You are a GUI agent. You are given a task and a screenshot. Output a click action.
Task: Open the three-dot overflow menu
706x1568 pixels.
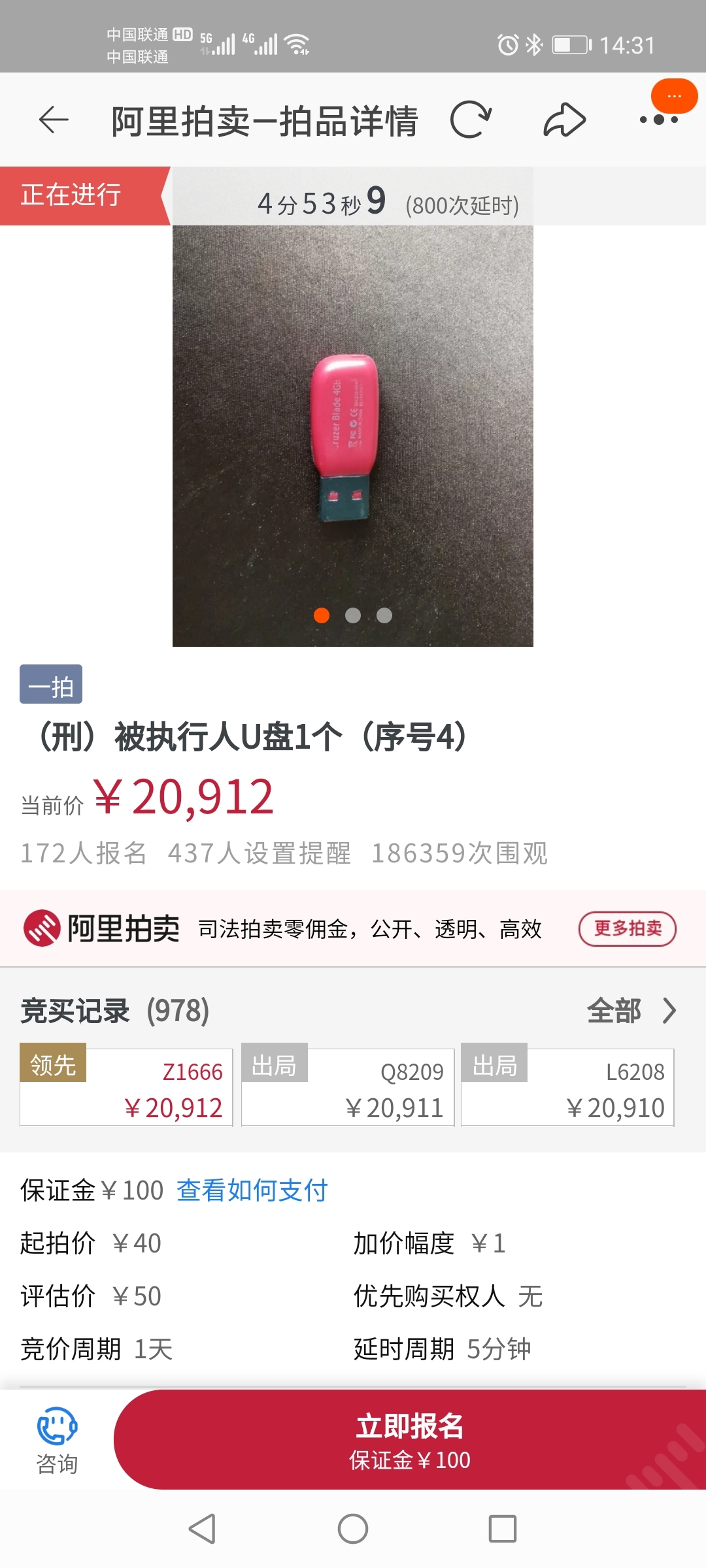pyautogui.click(x=658, y=119)
